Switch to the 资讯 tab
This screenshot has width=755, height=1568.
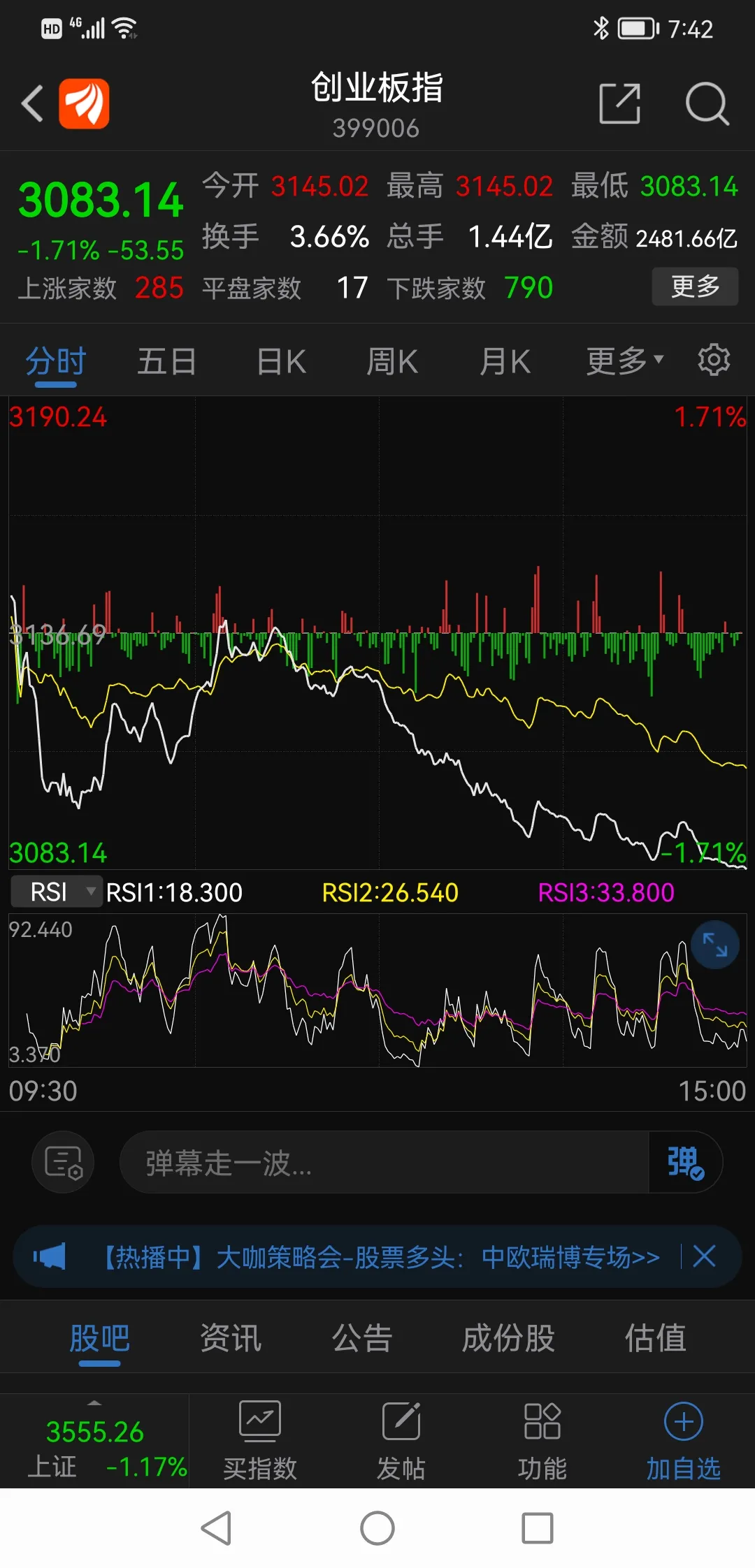click(x=231, y=1339)
